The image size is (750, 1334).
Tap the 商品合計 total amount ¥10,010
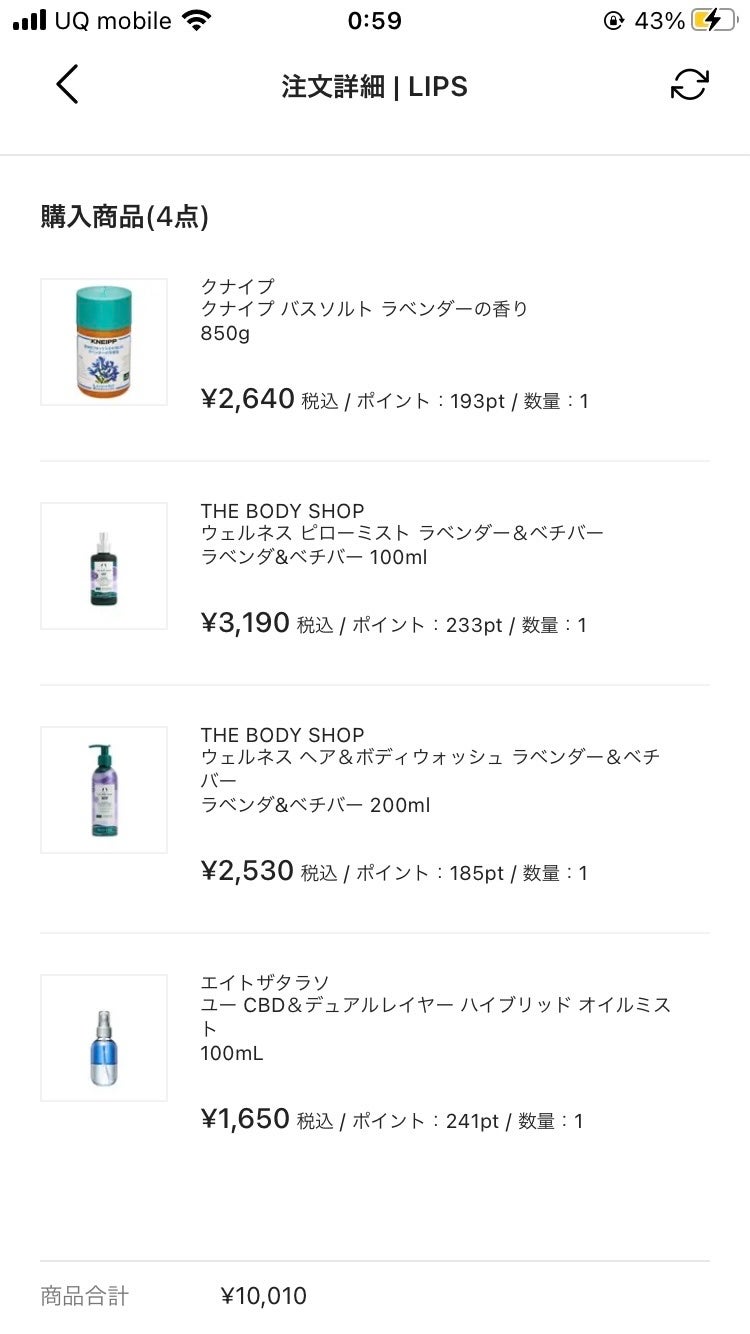point(262,1295)
